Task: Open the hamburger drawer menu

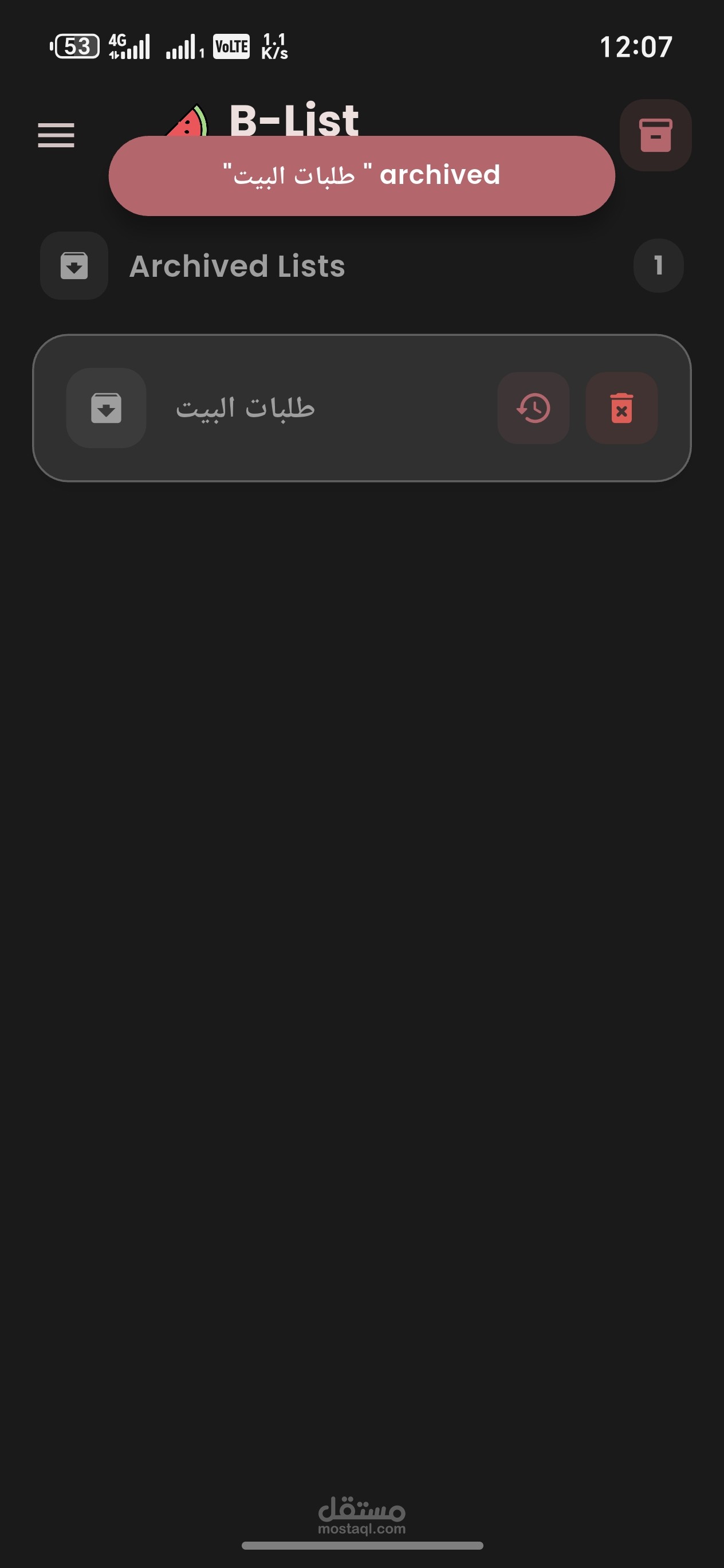Action: click(56, 135)
